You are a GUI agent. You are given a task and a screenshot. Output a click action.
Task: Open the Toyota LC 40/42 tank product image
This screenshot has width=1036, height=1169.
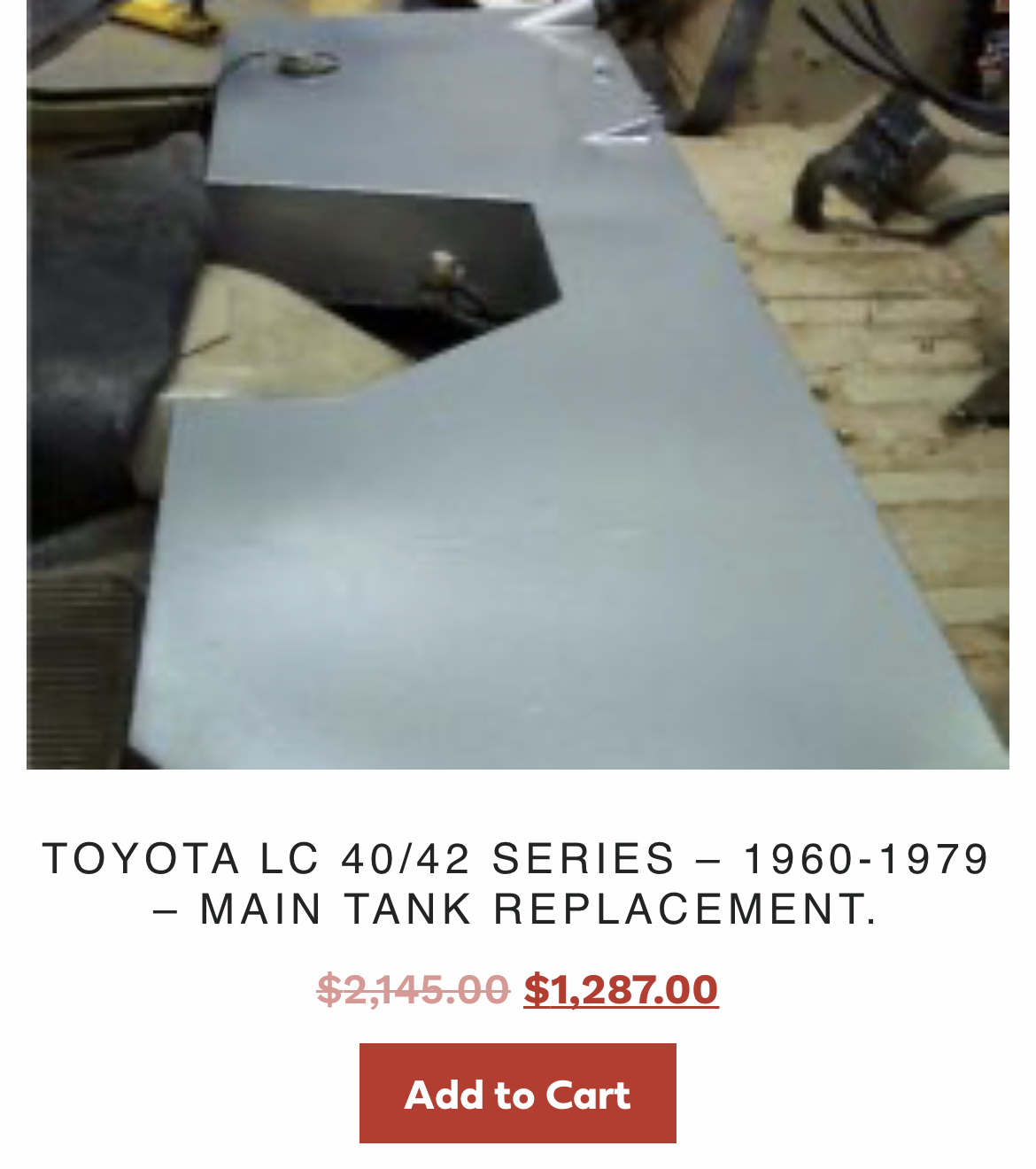click(517, 384)
